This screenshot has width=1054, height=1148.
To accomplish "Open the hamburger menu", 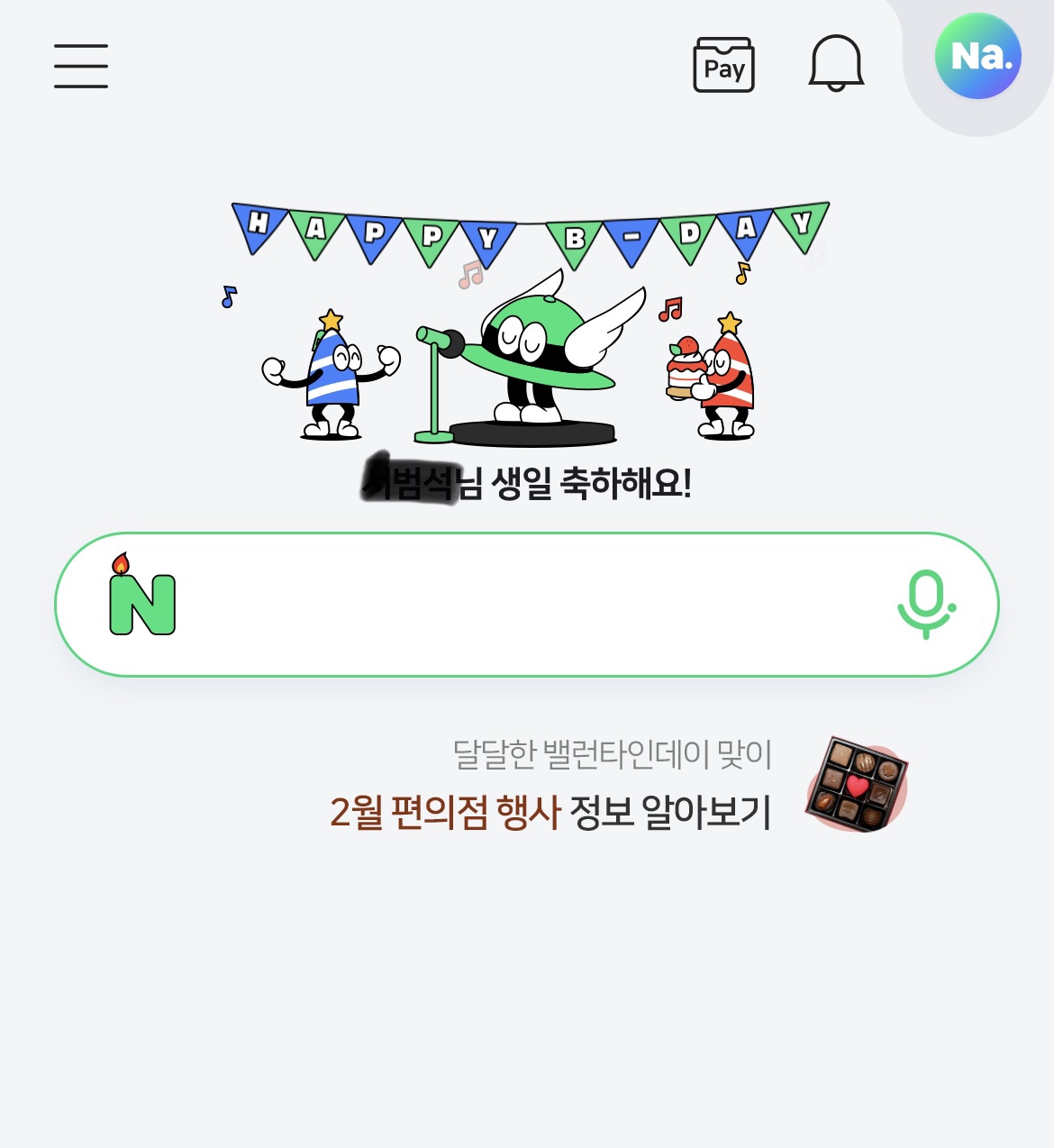I will pos(79,66).
